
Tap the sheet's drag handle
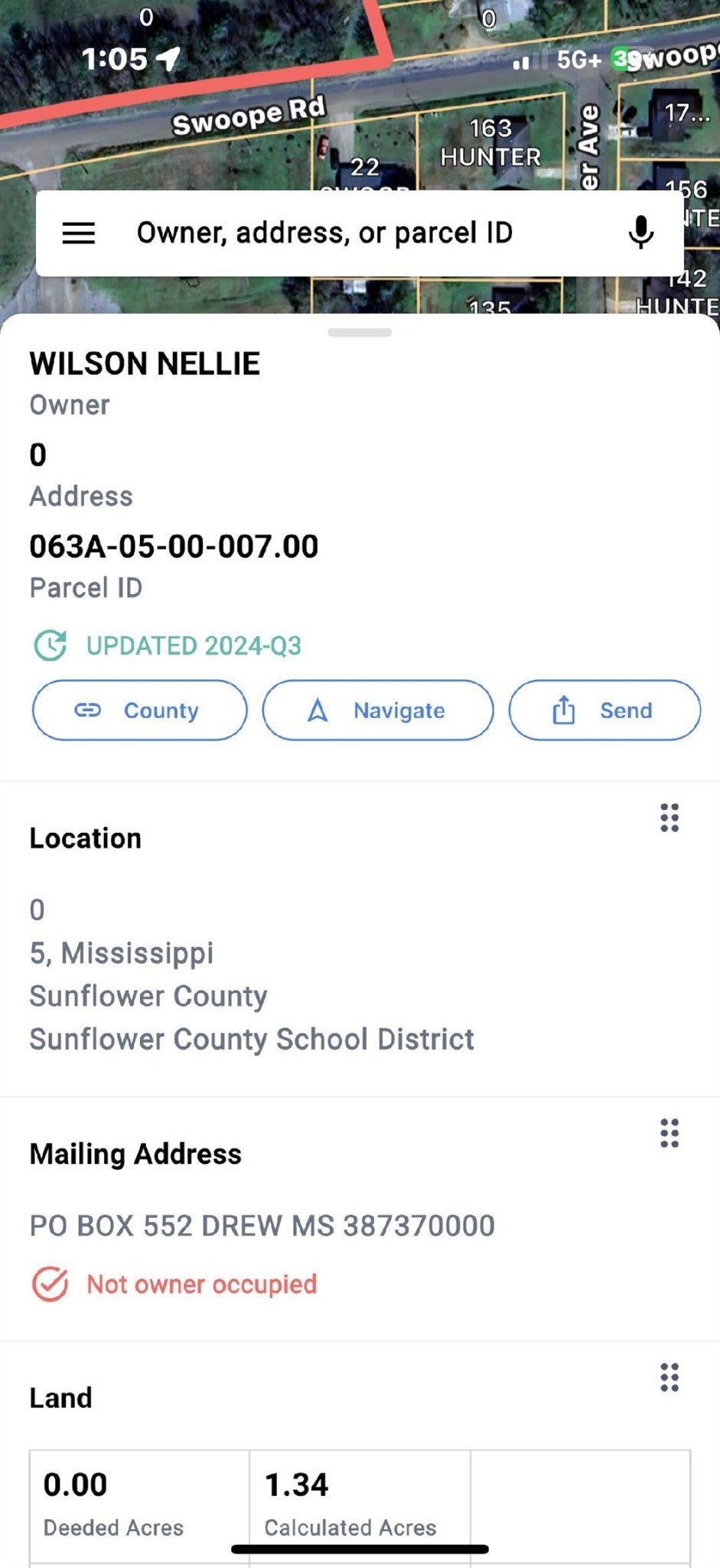point(360,332)
